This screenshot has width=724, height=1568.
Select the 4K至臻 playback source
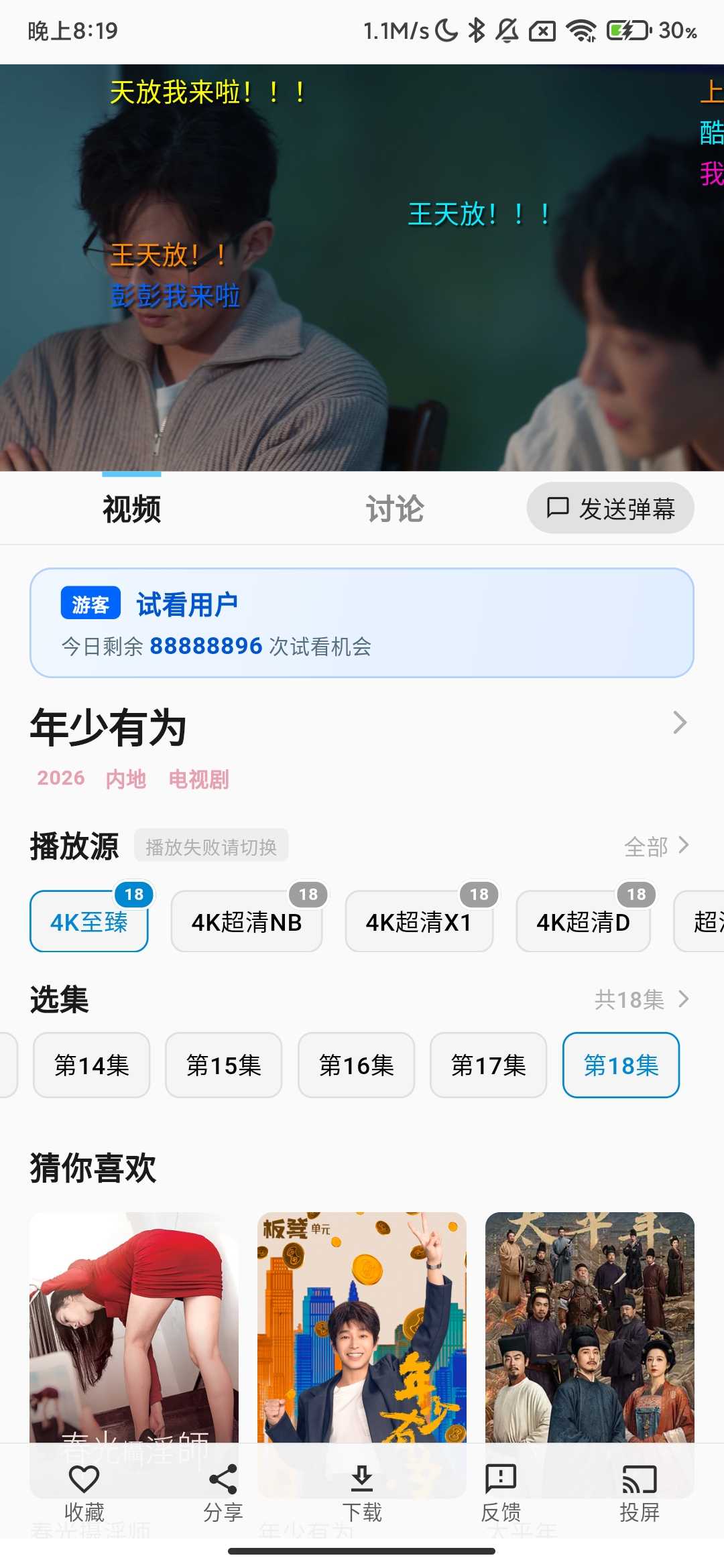click(x=88, y=923)
